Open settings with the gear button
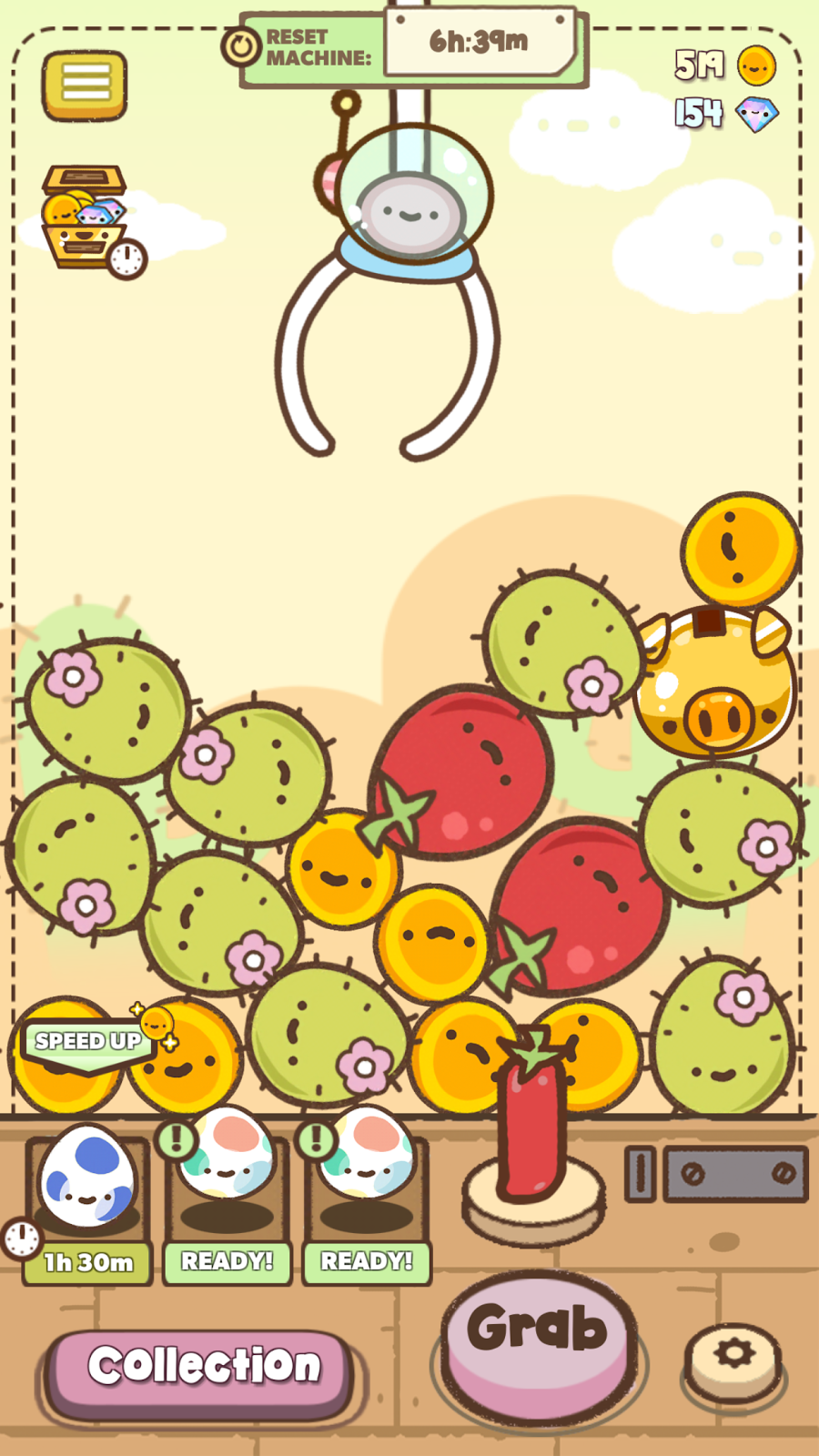Image resolution: width=819 pixels, height=1456 pixels. click(x=733, y=1360)
